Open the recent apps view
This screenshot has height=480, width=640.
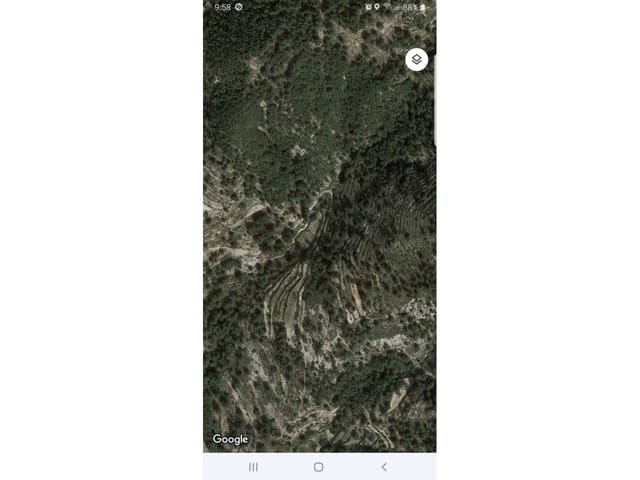point(253,467)
